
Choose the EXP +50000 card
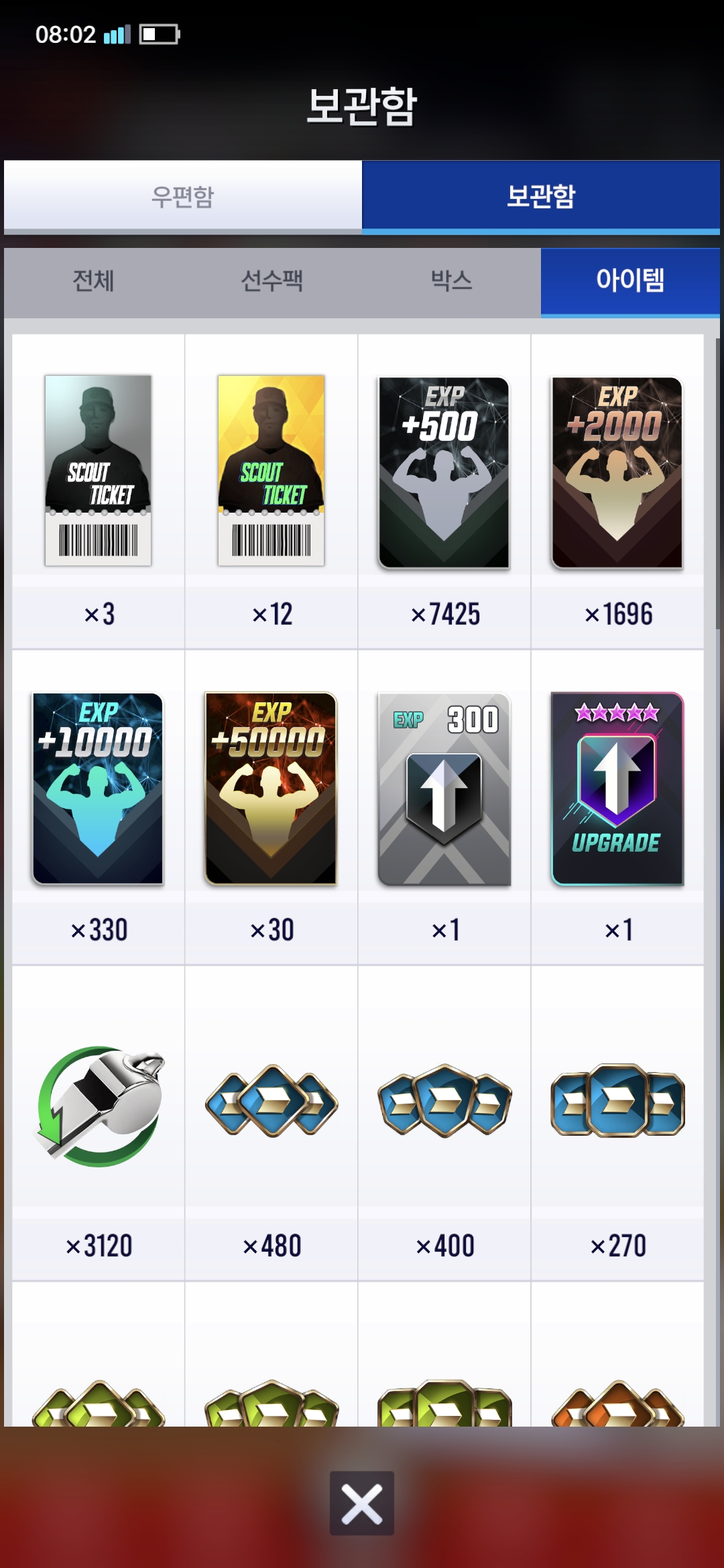tap(271, 788)
